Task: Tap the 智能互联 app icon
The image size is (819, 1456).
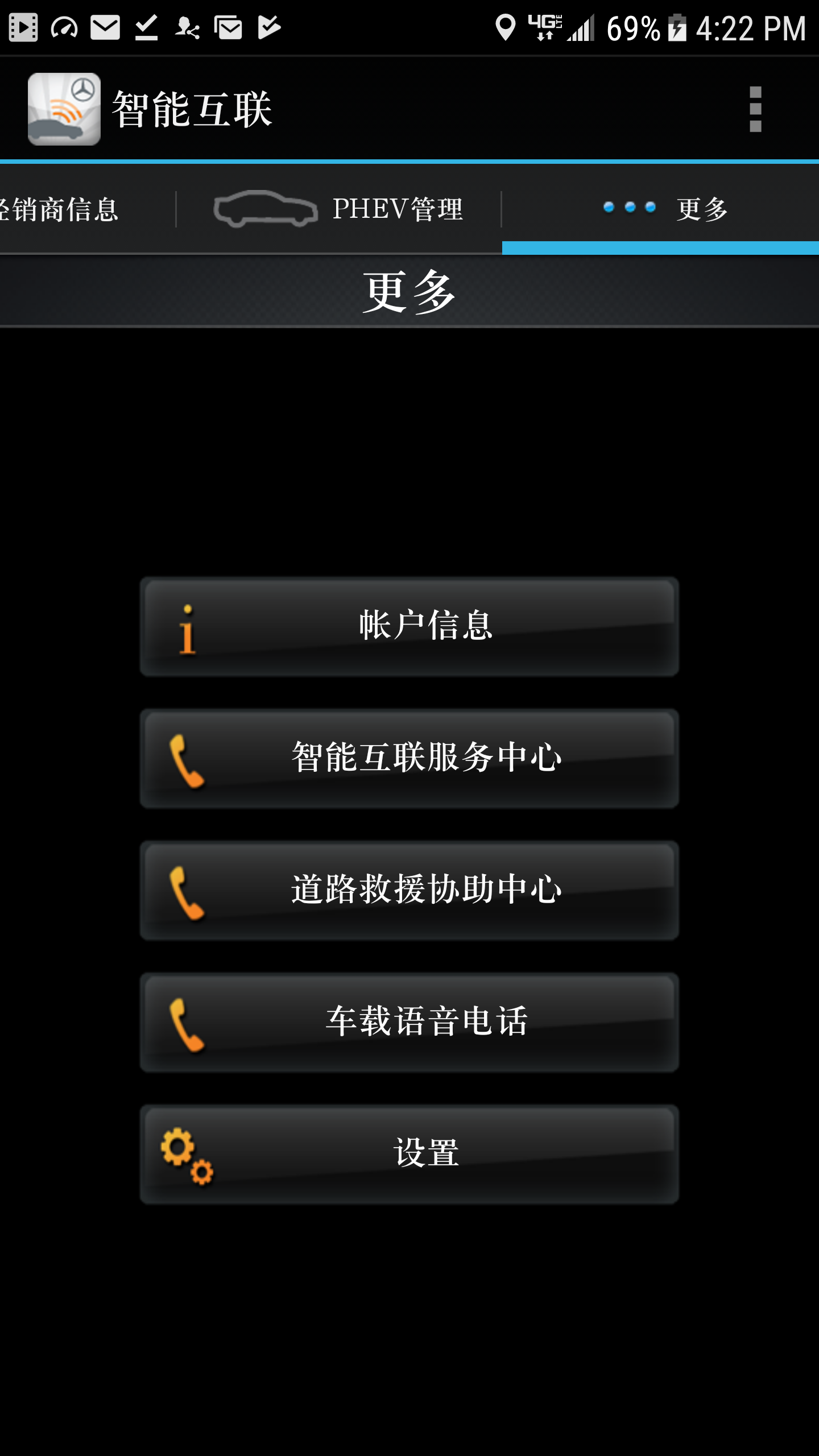Action: point(64,109)
